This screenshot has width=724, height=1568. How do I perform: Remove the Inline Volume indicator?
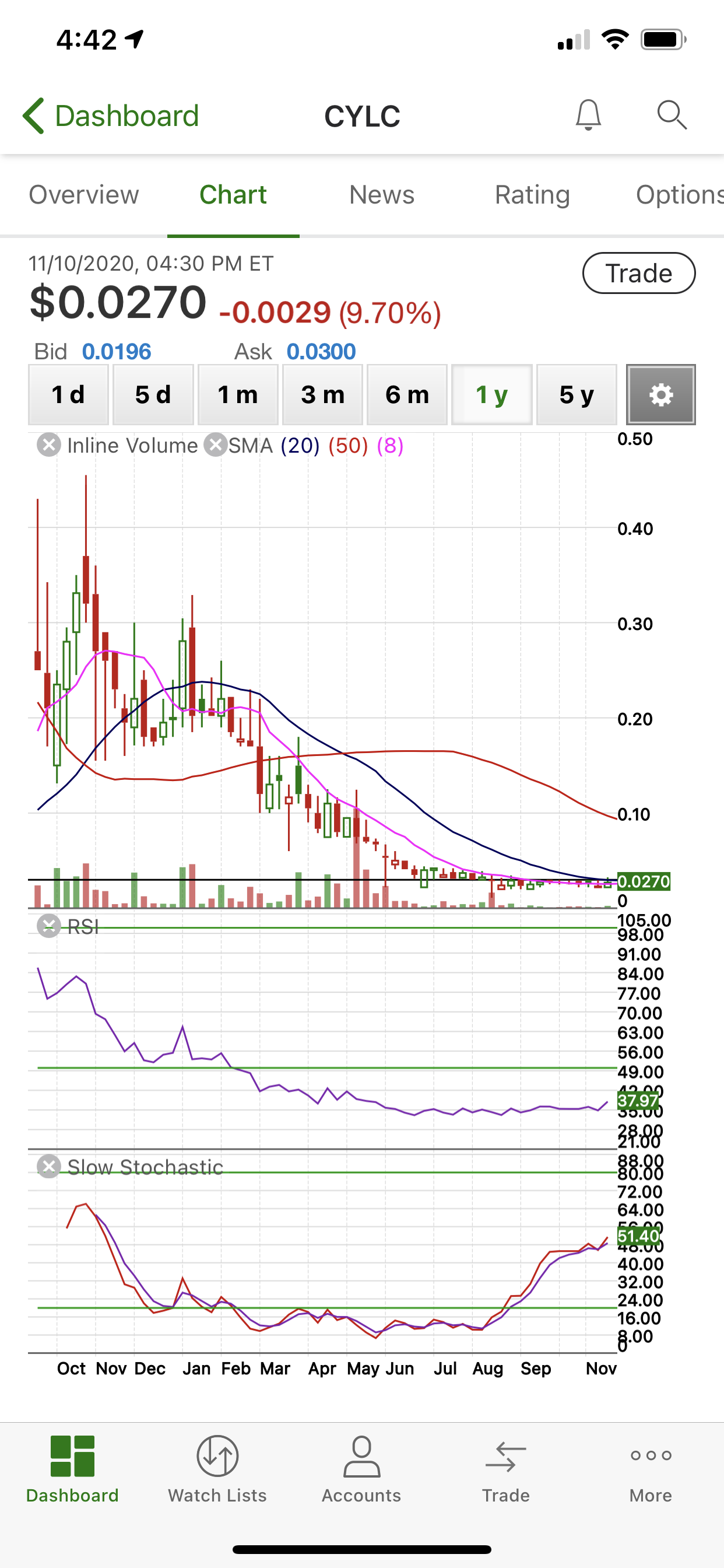point(48,445)
